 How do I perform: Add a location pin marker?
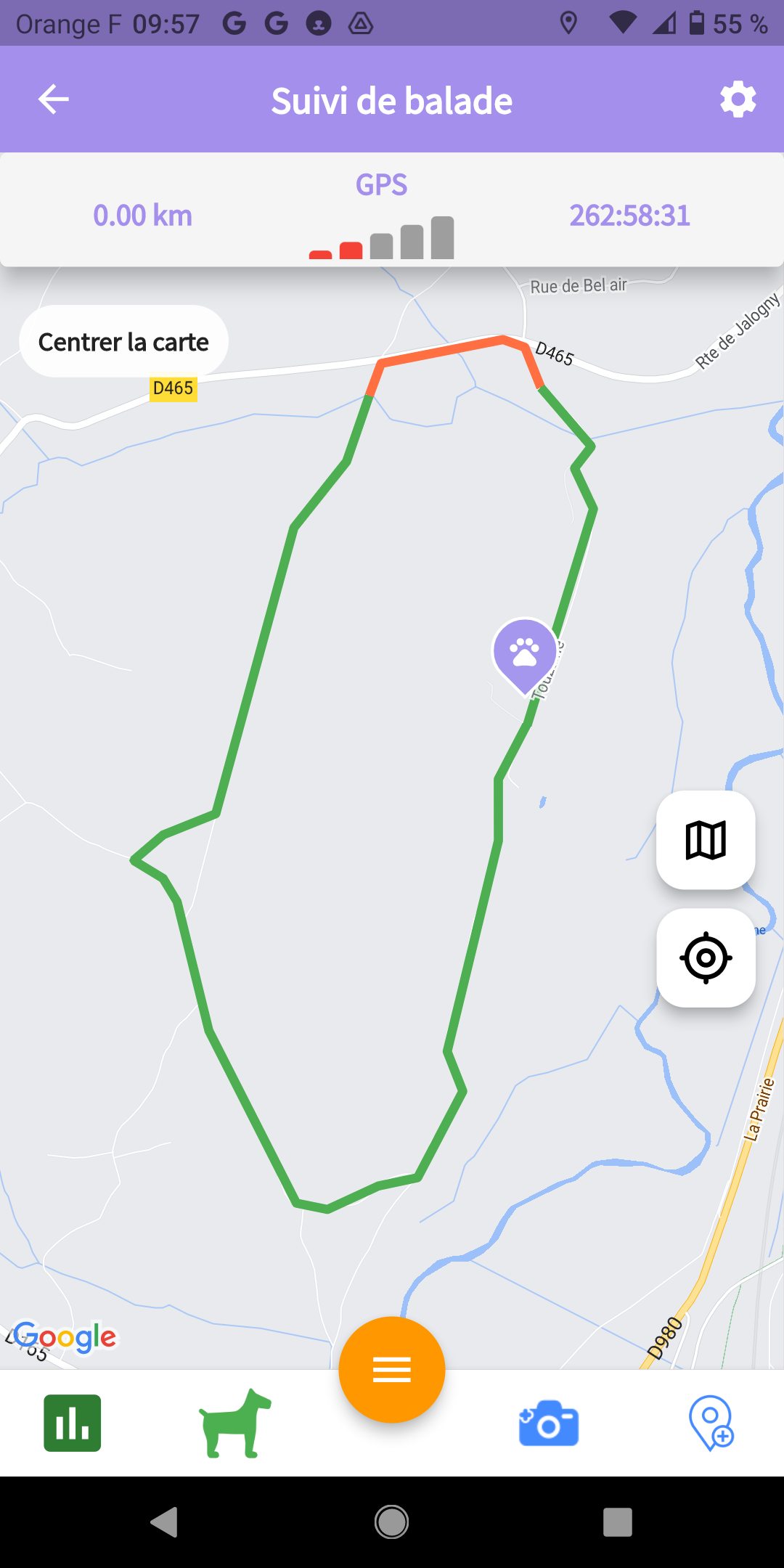coord(711,1424)
